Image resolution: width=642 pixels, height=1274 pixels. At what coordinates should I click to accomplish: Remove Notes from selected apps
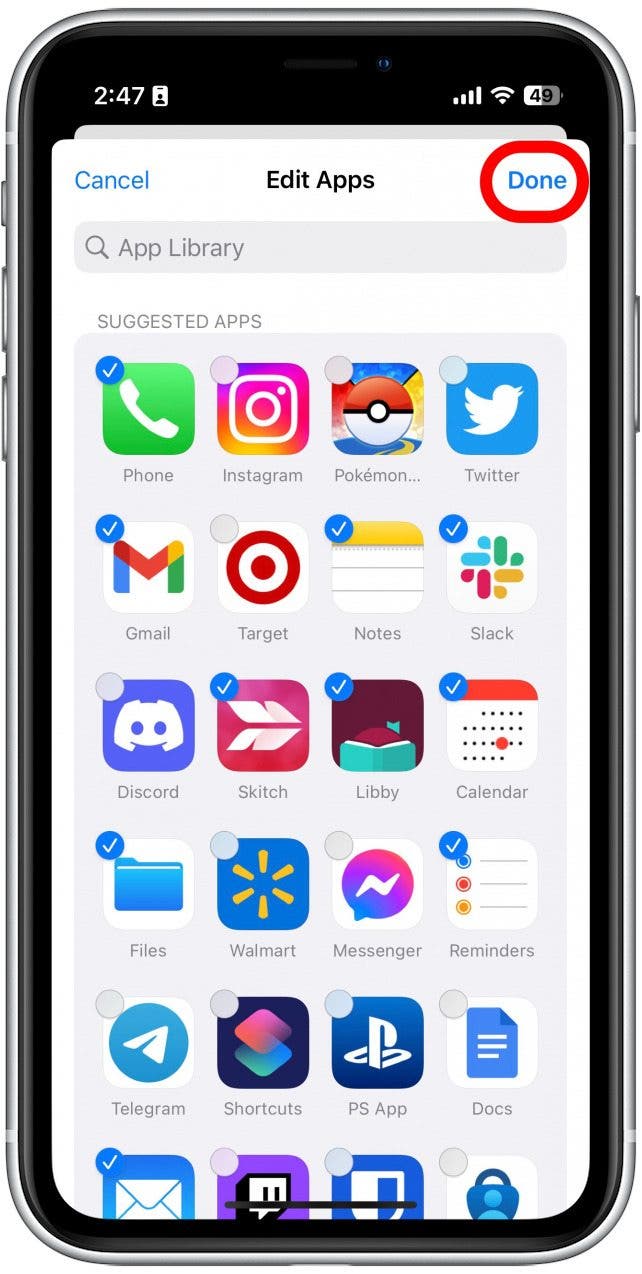coord(377,567)
